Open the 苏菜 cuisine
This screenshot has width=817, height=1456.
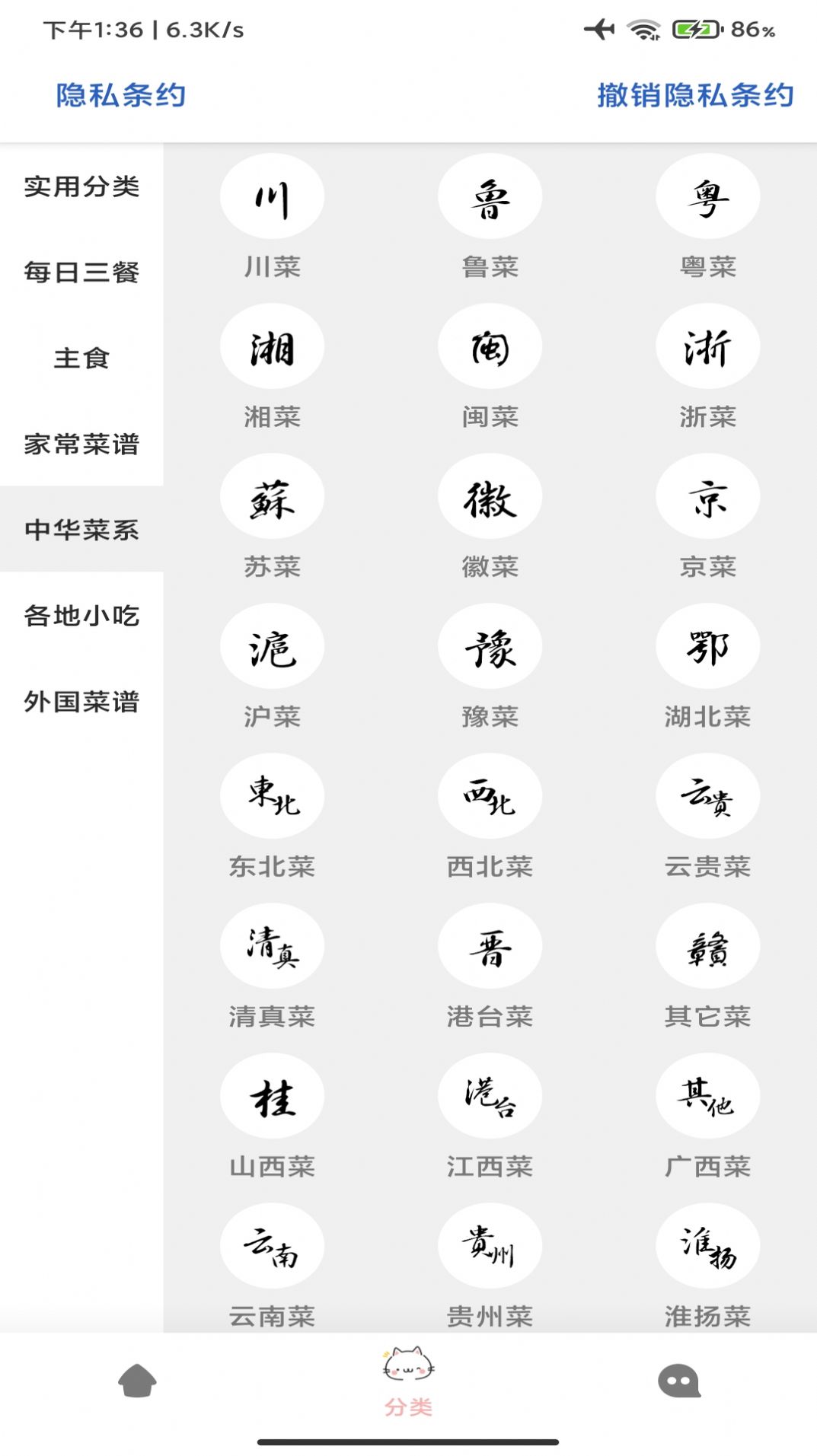pyautogui.click(x=272, y=497)
